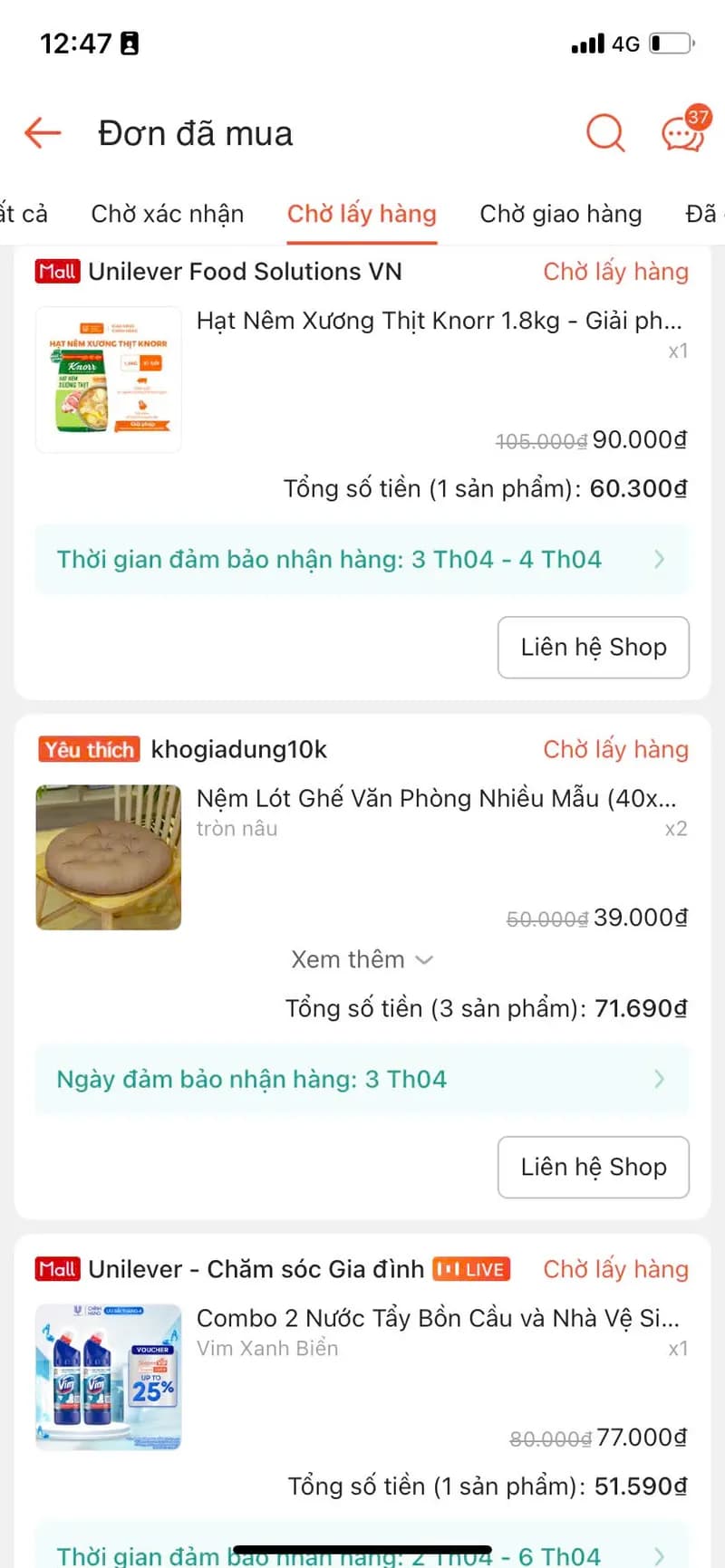Open Chờ lấy hàng status link on Knorr order
The width and height of the screenshot is (725, 1568).
(615, 271)
